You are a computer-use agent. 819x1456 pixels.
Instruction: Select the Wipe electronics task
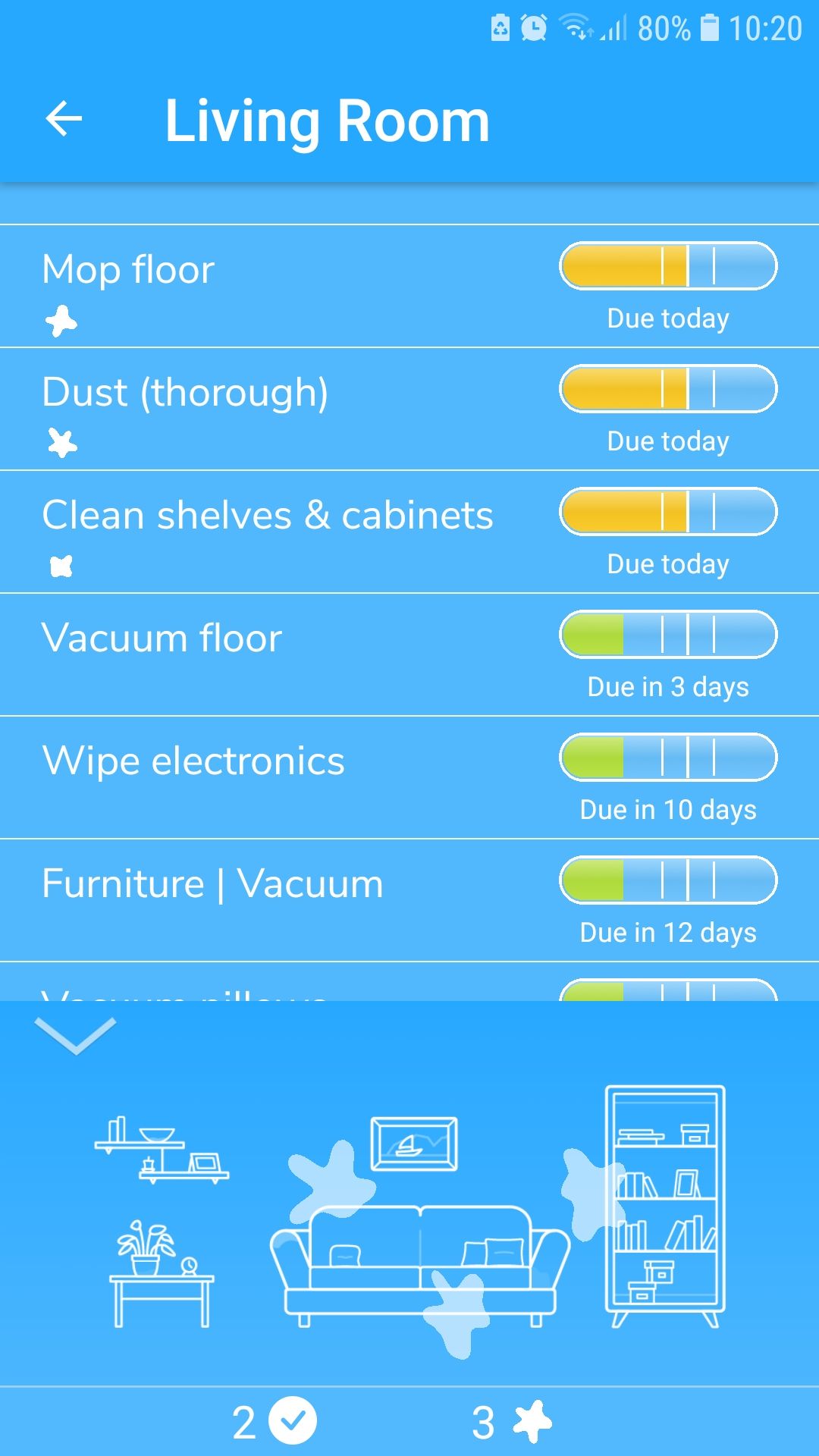[x=193, y=761]
